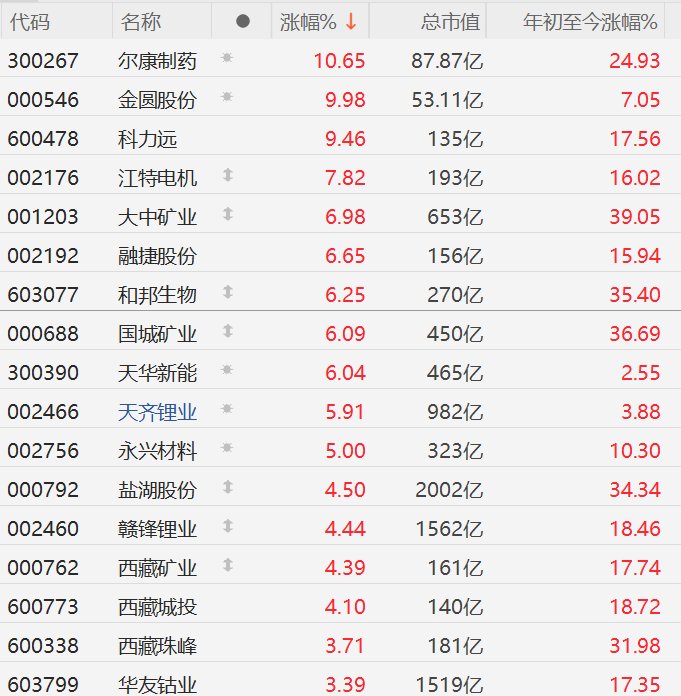Open the 科力远 stock row

[340, 138]
